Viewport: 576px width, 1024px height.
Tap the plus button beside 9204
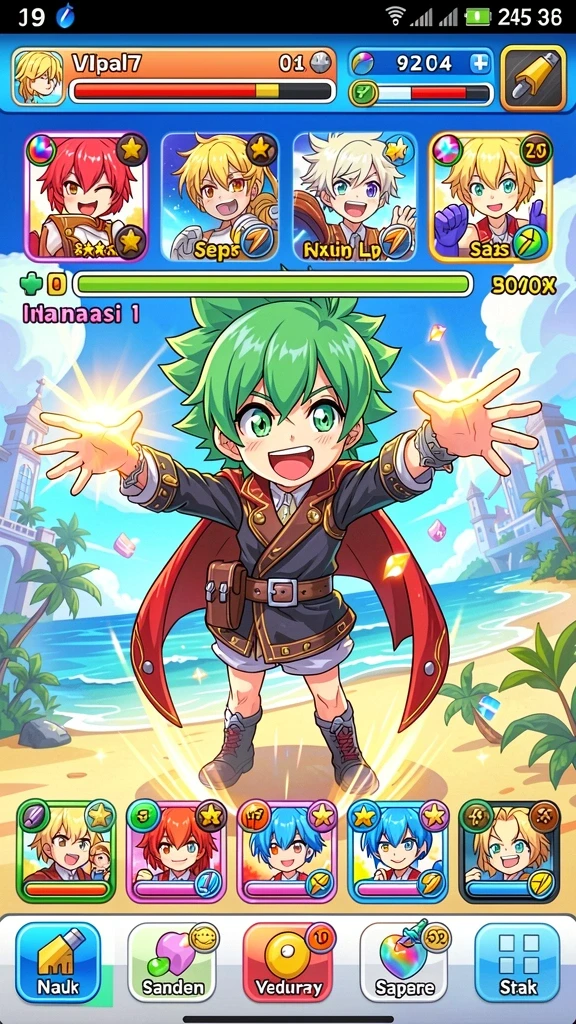480,63
